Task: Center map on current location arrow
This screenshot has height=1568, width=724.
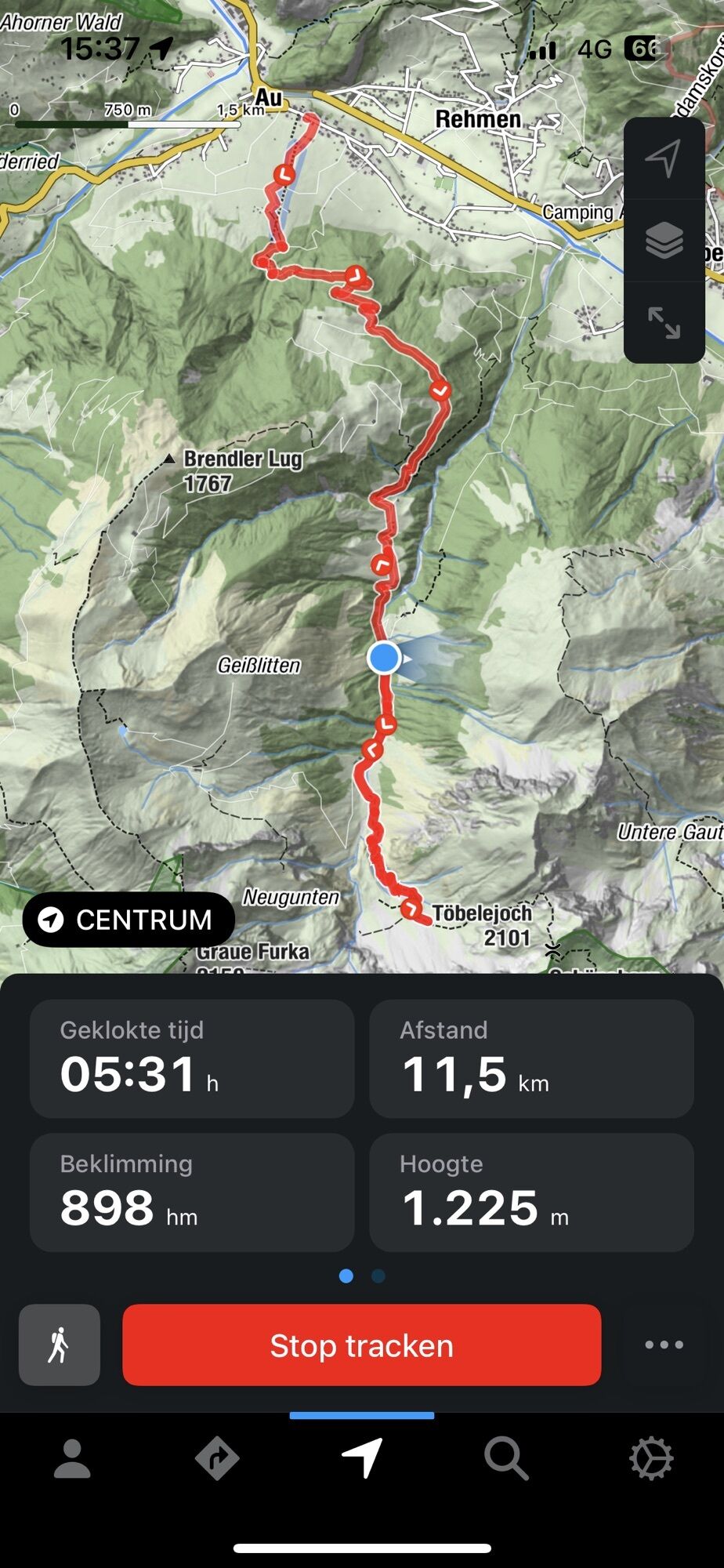Action: (x=664, y=158)
